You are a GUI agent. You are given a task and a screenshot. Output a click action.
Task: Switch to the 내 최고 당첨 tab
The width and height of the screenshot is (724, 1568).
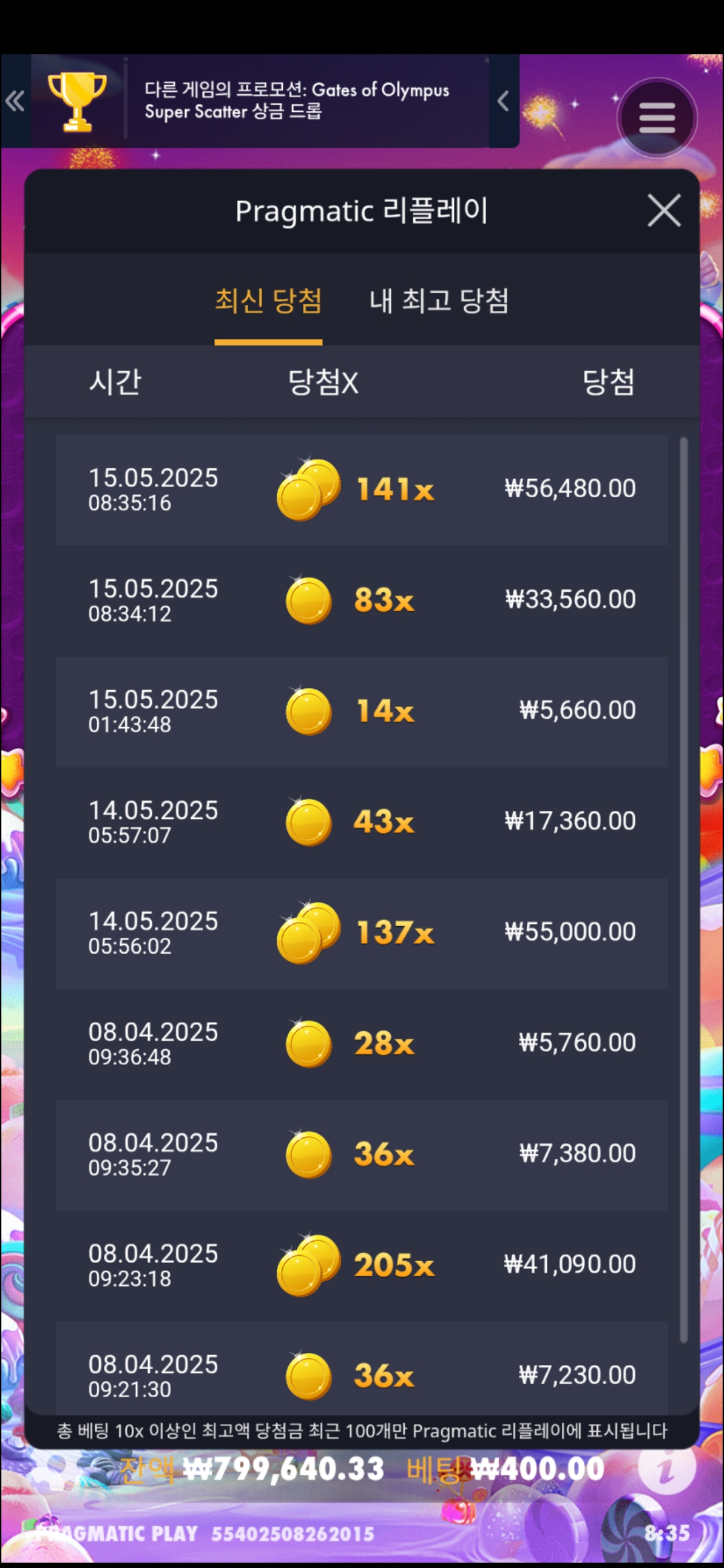(439, 301)
